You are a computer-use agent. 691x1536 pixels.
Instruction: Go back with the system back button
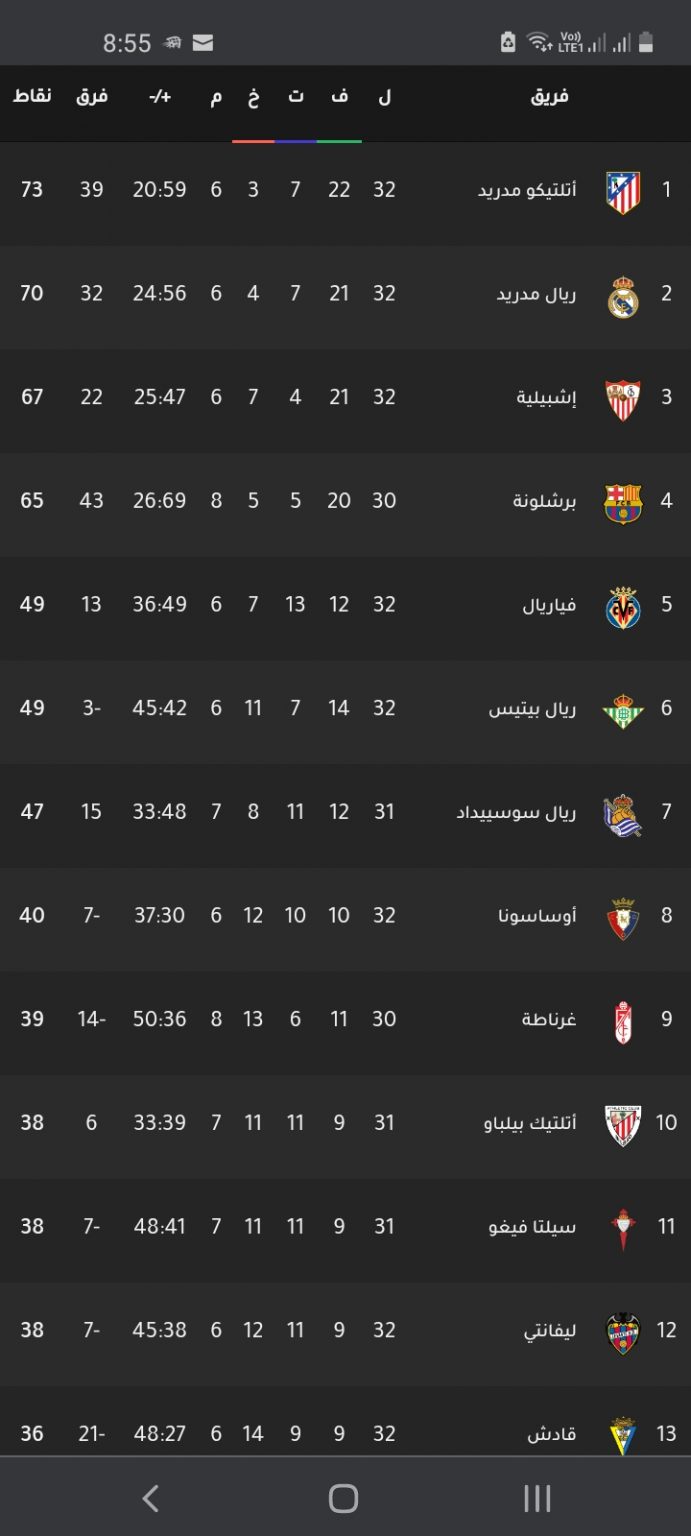tap(151, 1498)
